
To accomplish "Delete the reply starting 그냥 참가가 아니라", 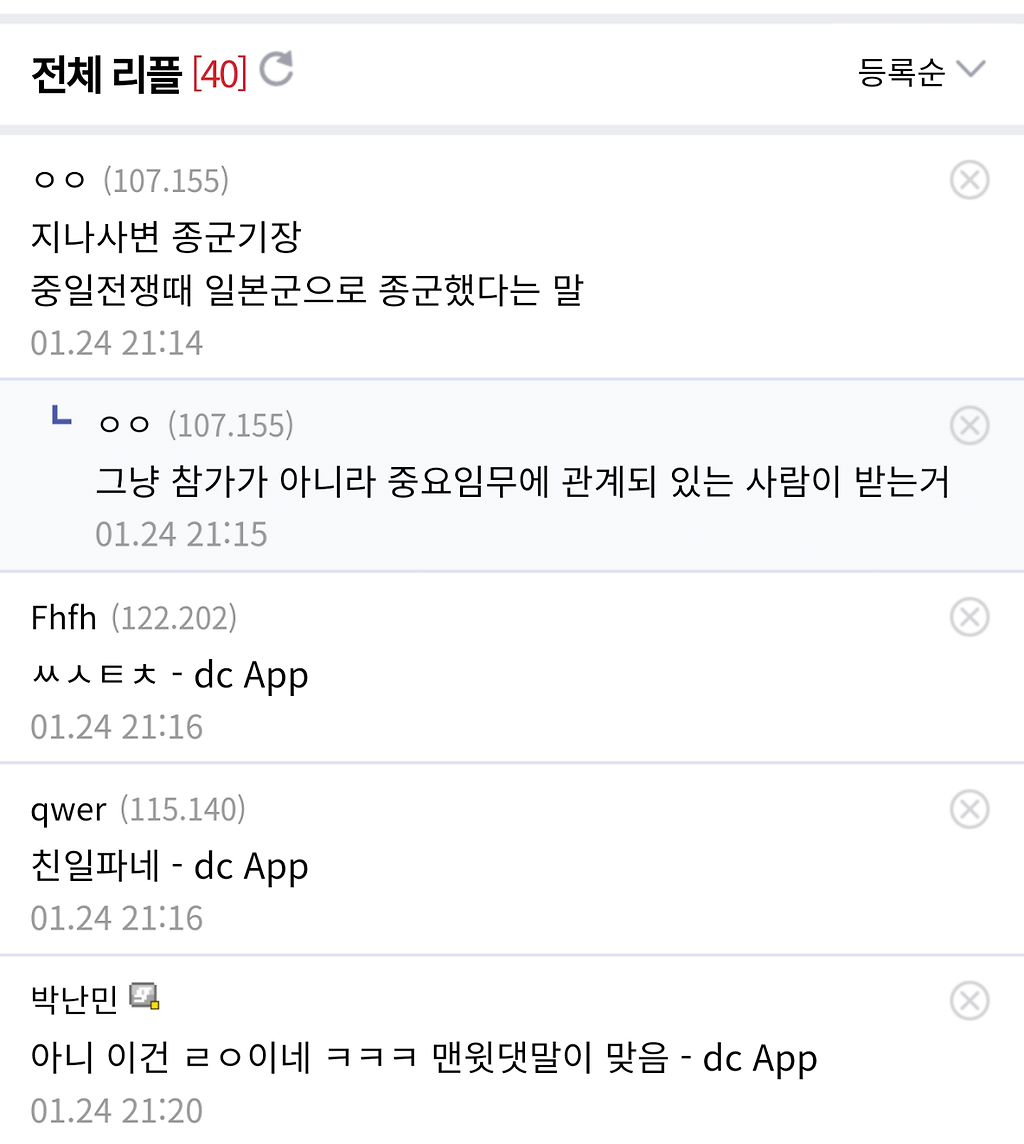I will click(968, 426).
